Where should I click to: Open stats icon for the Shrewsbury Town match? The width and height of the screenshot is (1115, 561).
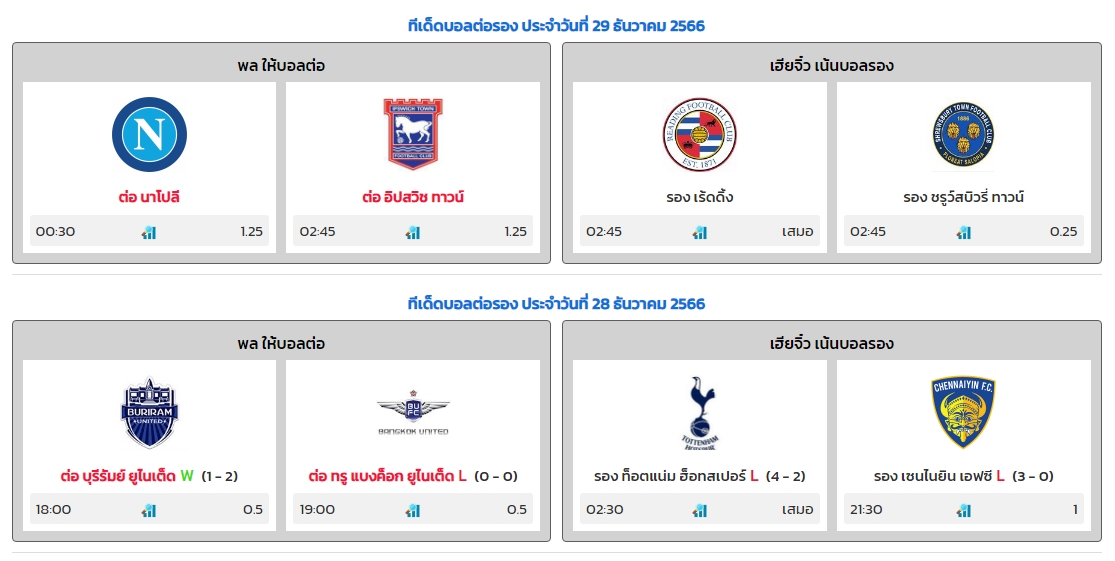(x=964, y=232)
